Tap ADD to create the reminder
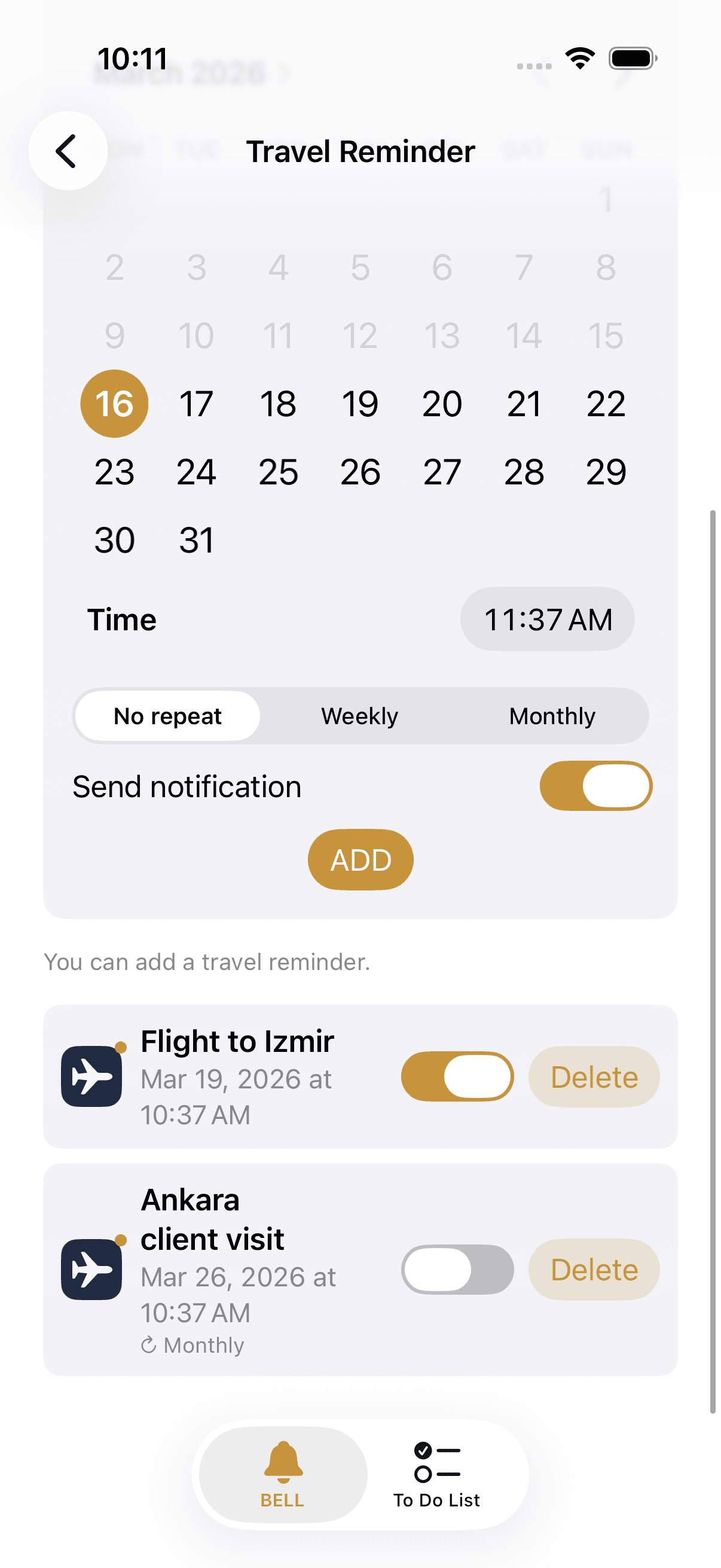The height and width of the screenshot is (1568, 721). 361,859
